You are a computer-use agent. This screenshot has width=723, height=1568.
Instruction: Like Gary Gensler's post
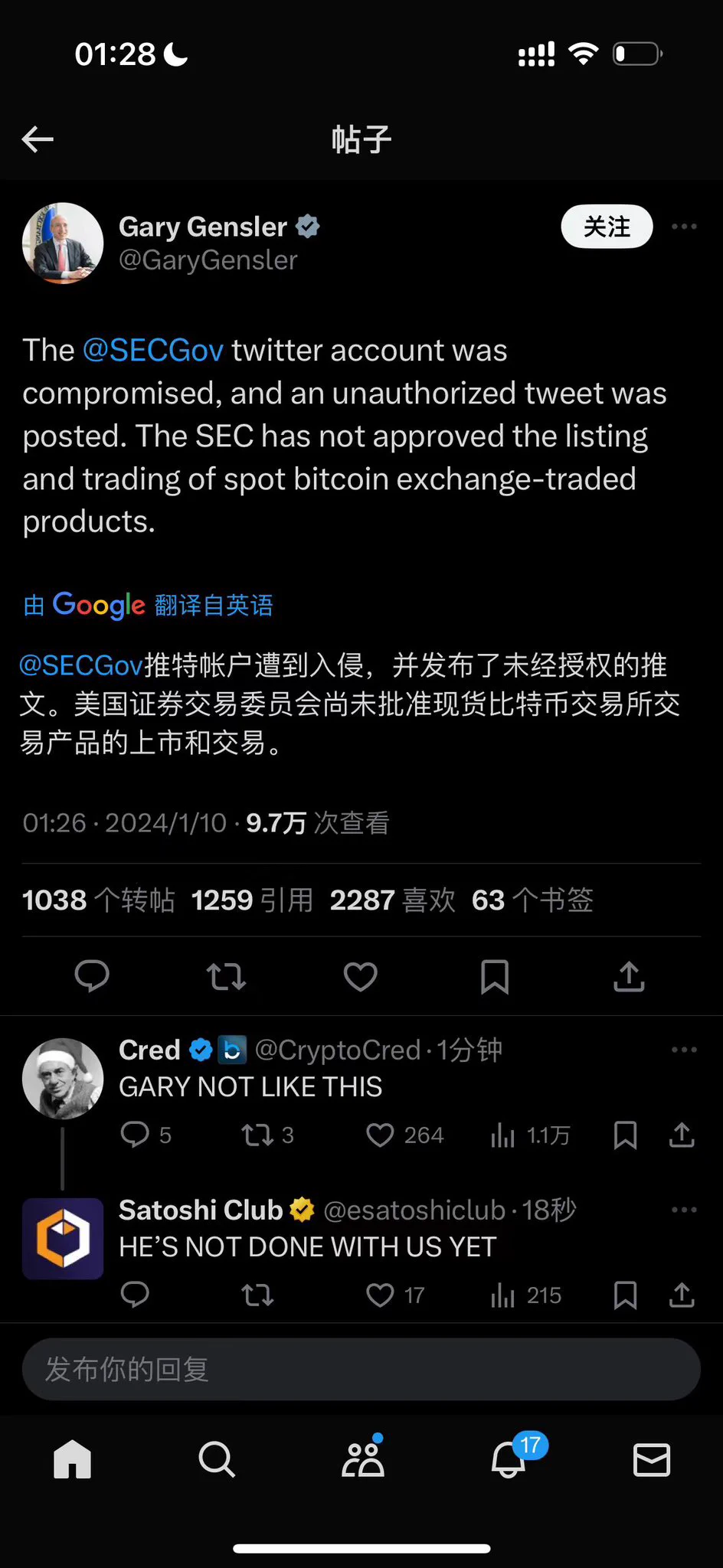[x=360, y=976]
